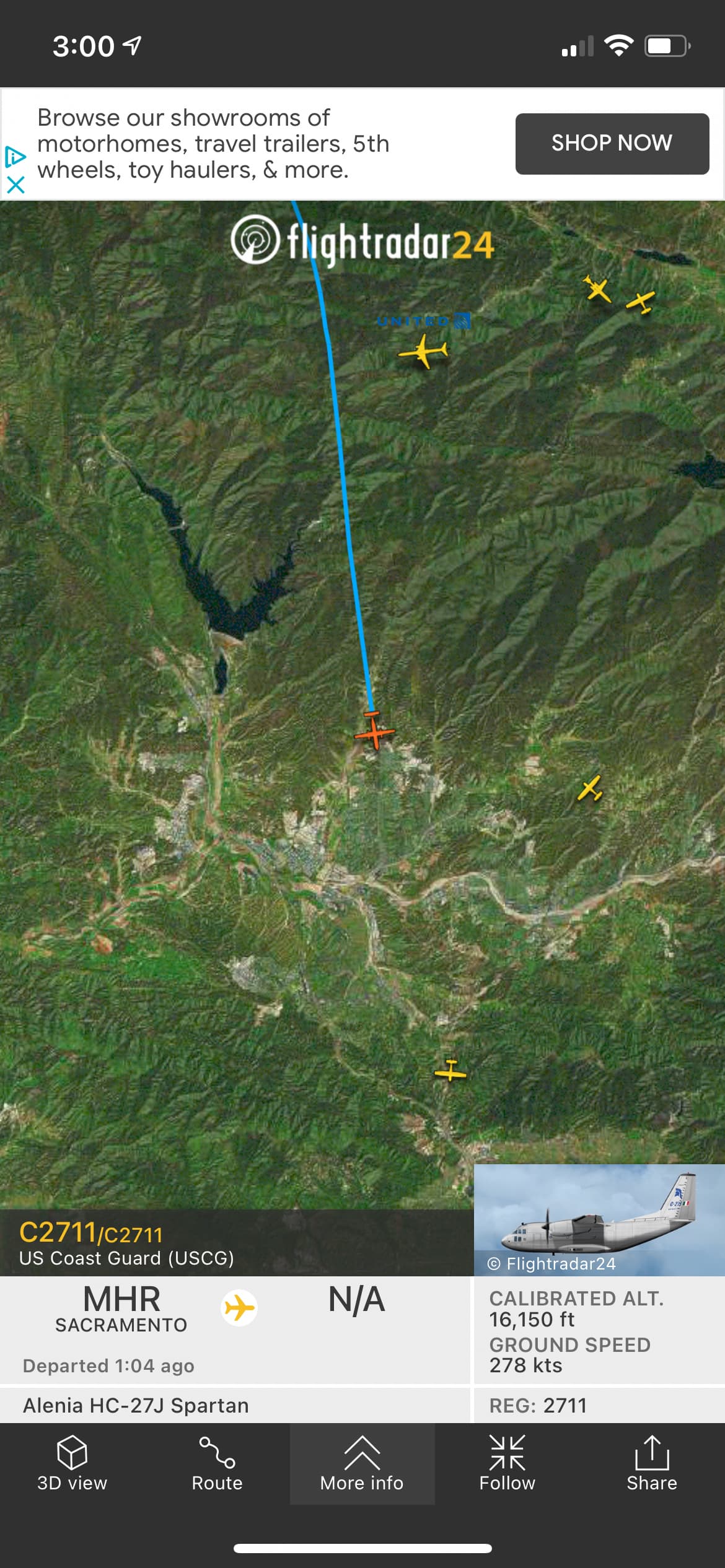The image size is (725, 1568).
Task: Expand More info panel
Action: tap(362, 1463)
